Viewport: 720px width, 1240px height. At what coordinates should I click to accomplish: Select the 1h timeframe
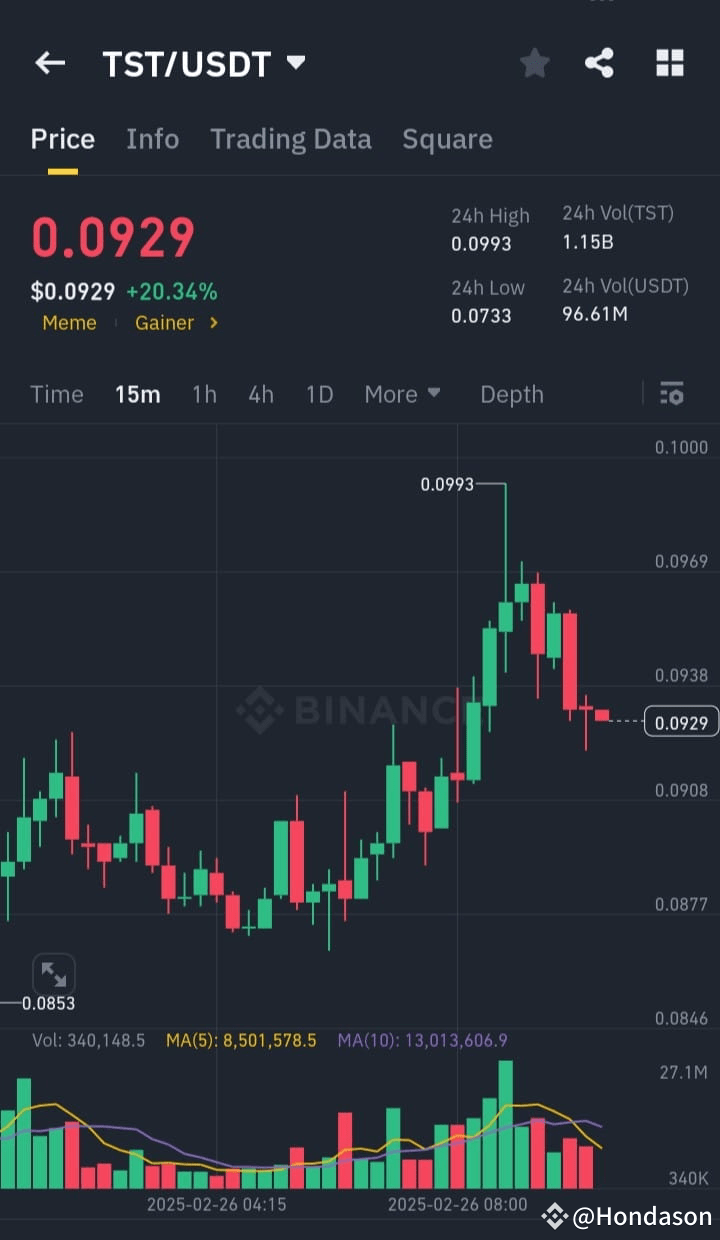coord(204,394)
